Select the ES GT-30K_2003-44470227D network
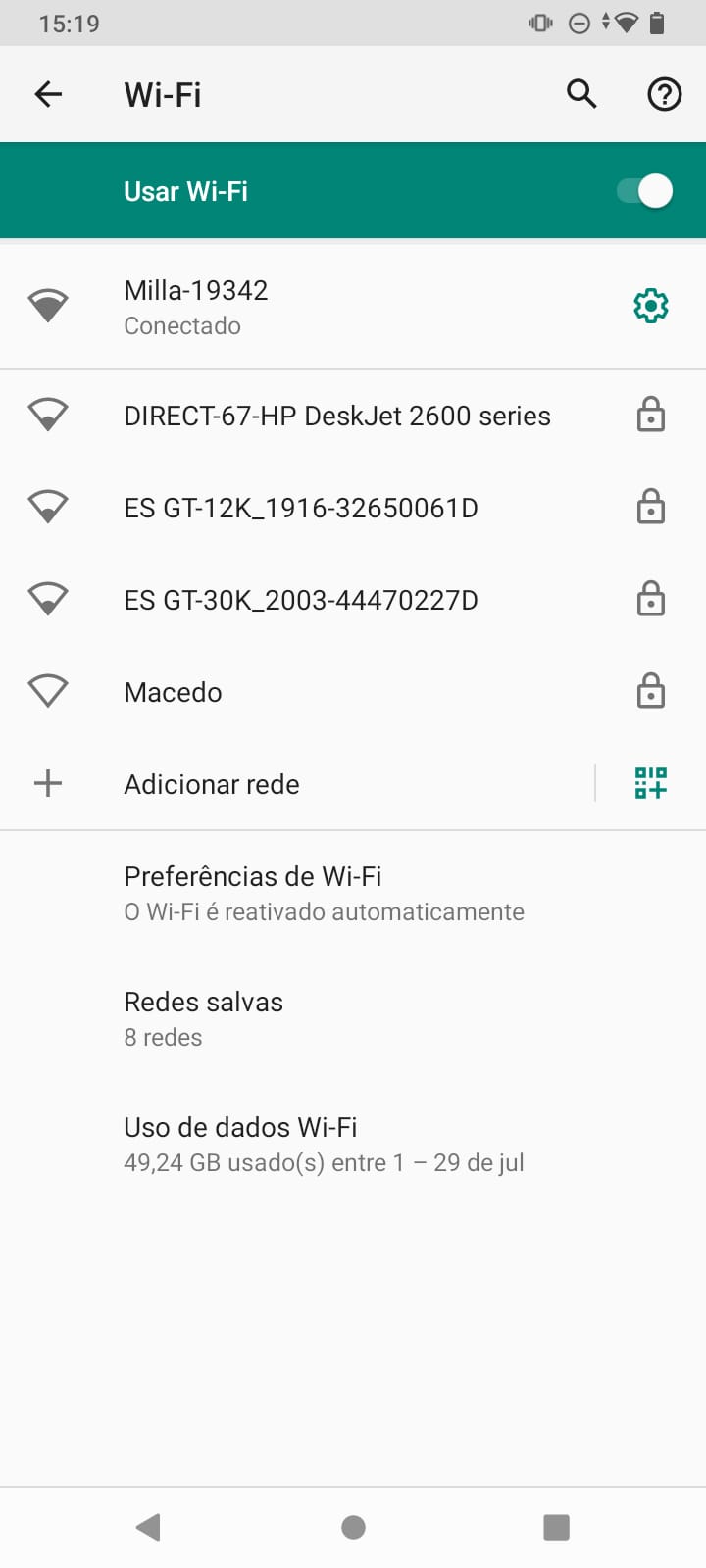The height and width of the screenshot is (1568, 706). pyautogui.click(x=300, y=600)
